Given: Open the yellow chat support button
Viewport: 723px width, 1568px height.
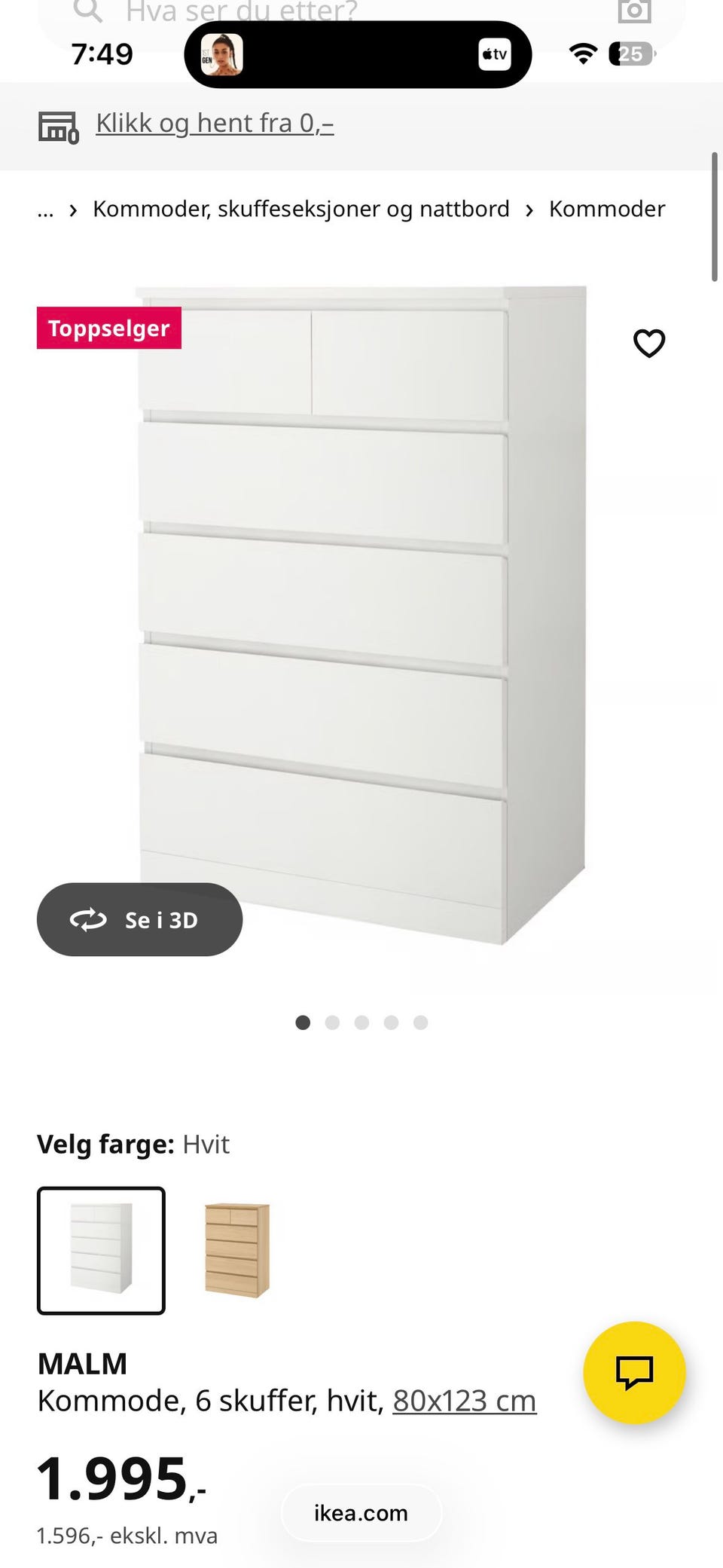Looking at the screenshot, I should click(634, 1372).
